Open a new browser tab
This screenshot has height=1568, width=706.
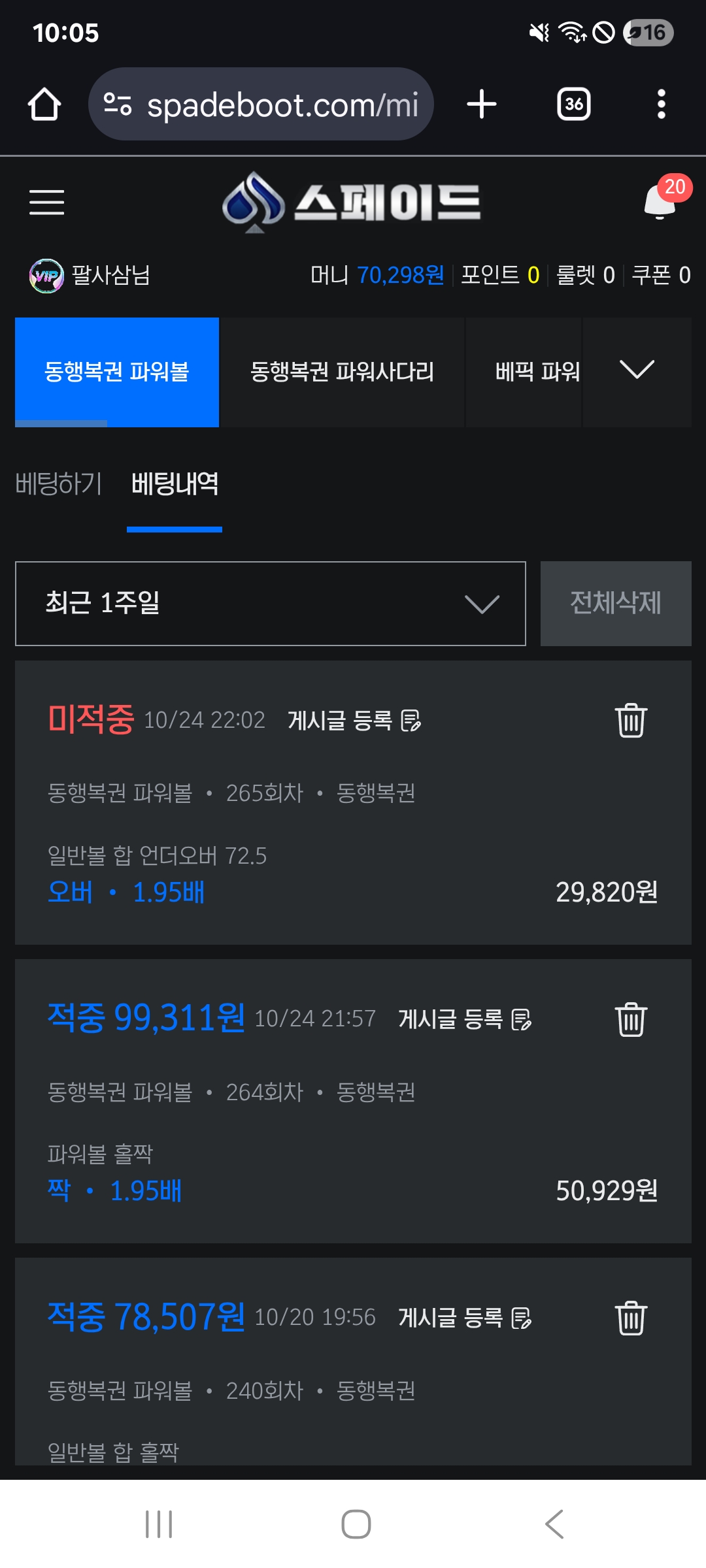tap(482, 105)
